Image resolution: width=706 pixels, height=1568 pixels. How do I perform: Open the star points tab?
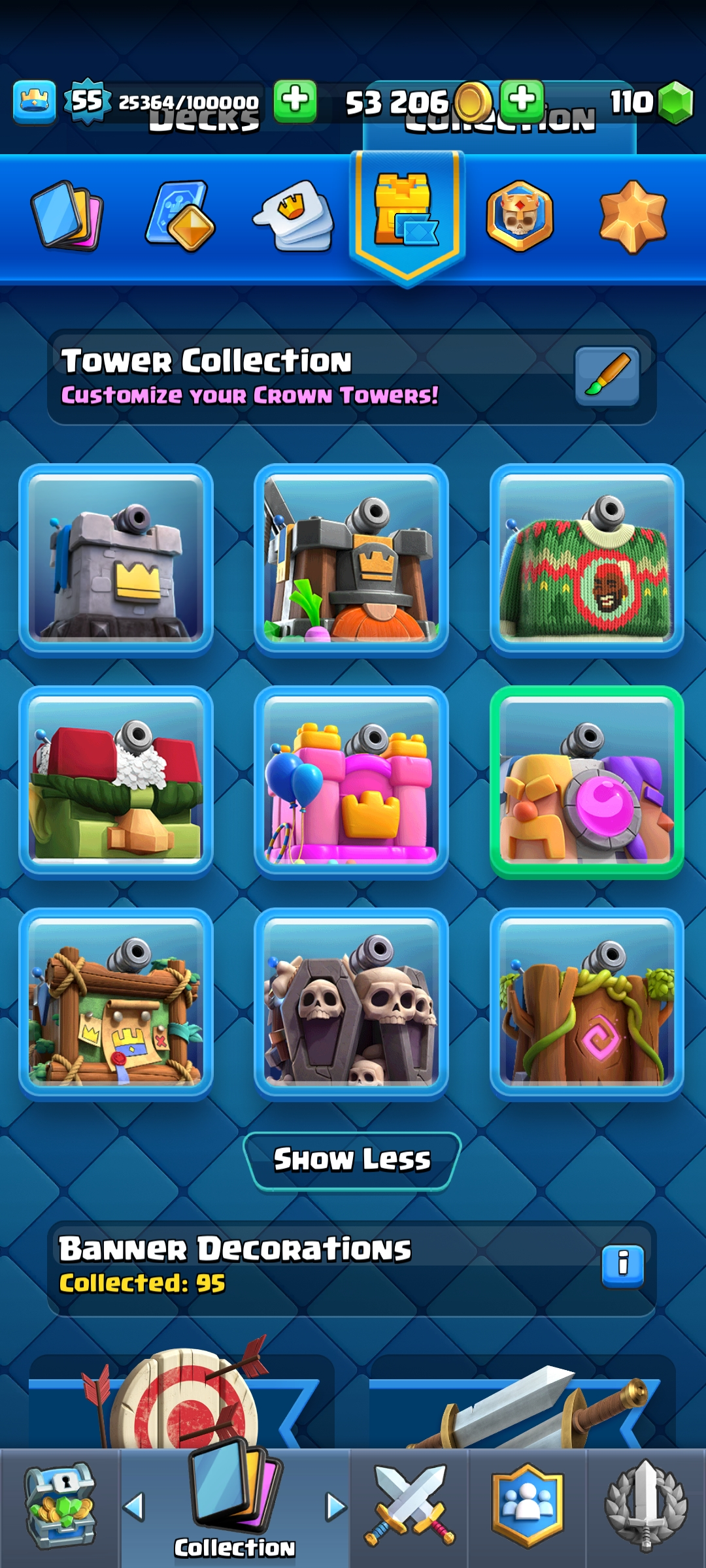(x=632, y=216)
